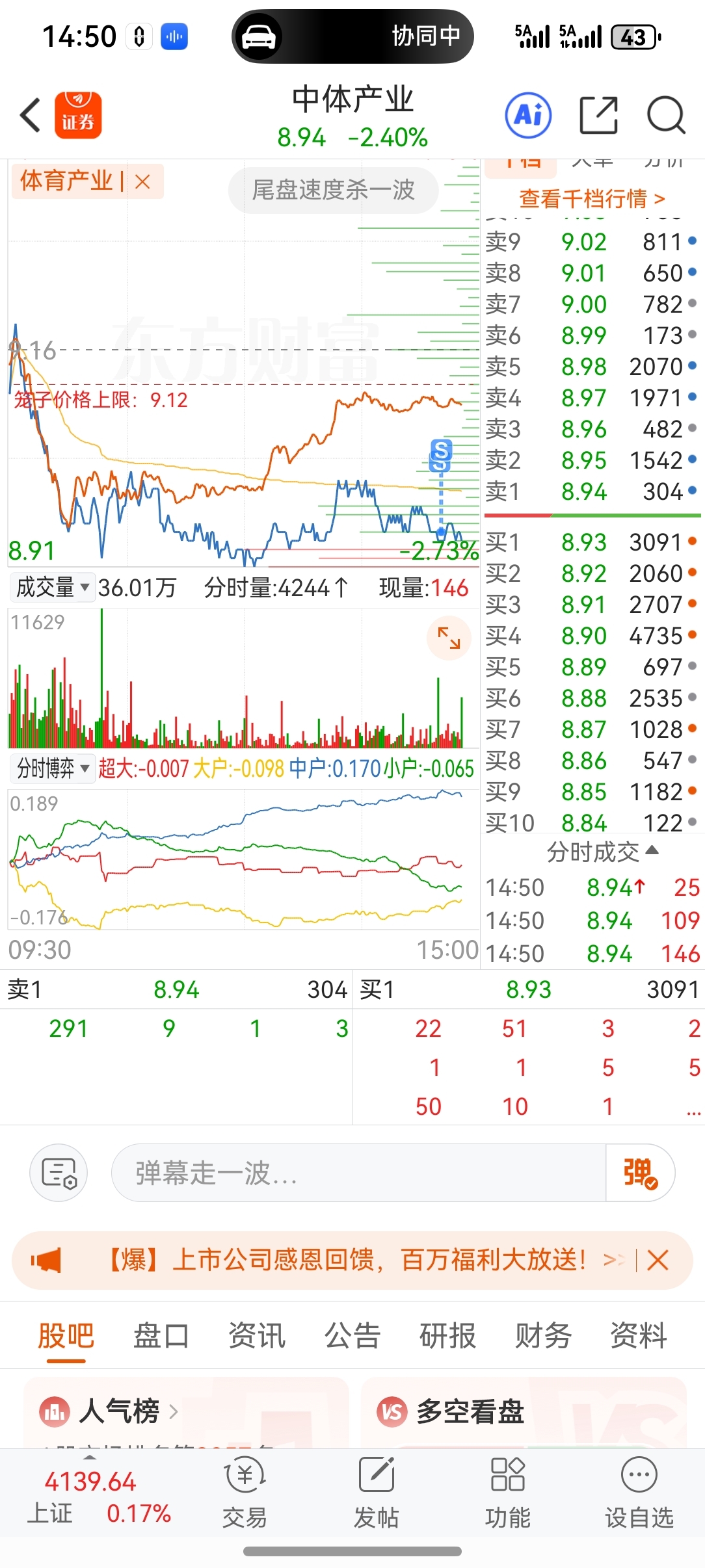Go back using the top-left arrow
Screen dimensions: 705x1568
[x=31, y=116]
